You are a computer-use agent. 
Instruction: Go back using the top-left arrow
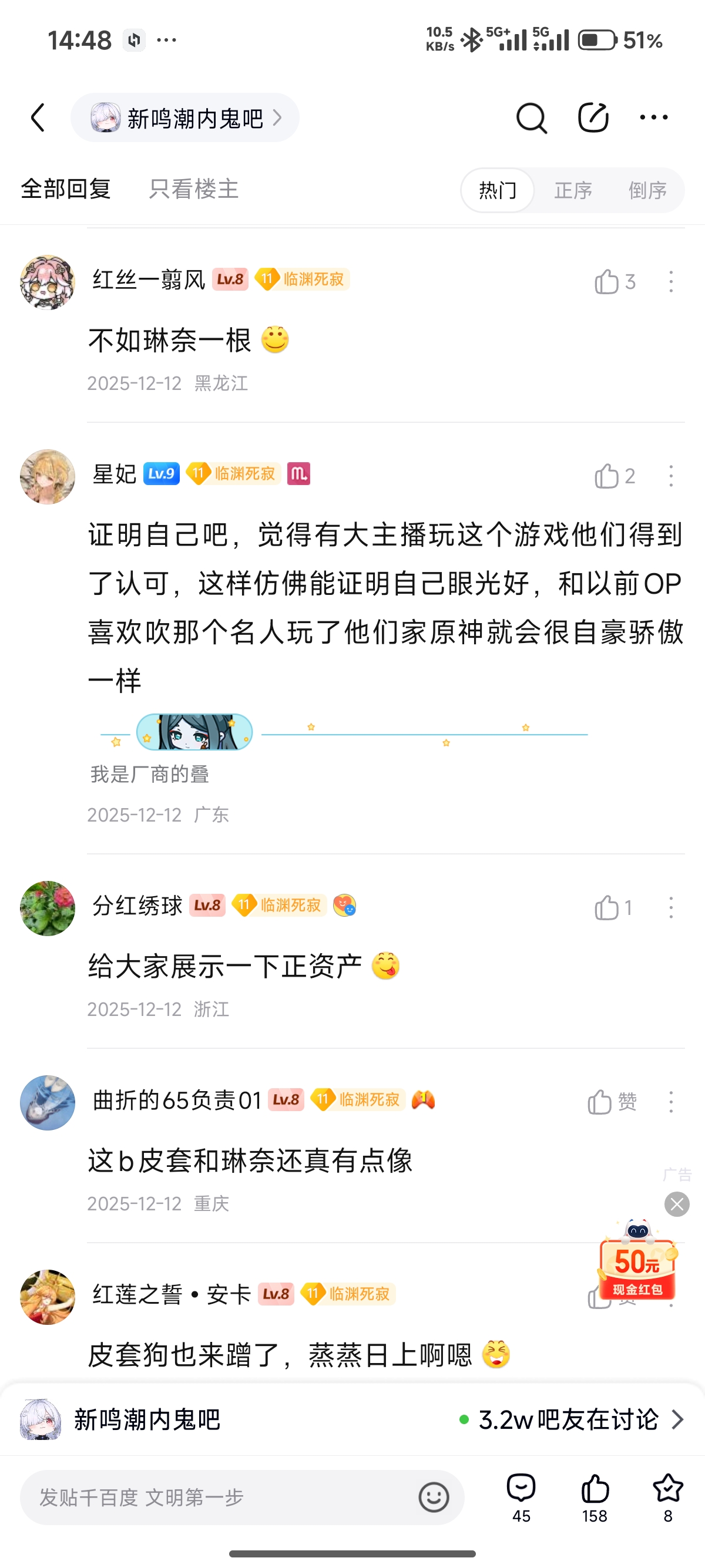(38, 117)
